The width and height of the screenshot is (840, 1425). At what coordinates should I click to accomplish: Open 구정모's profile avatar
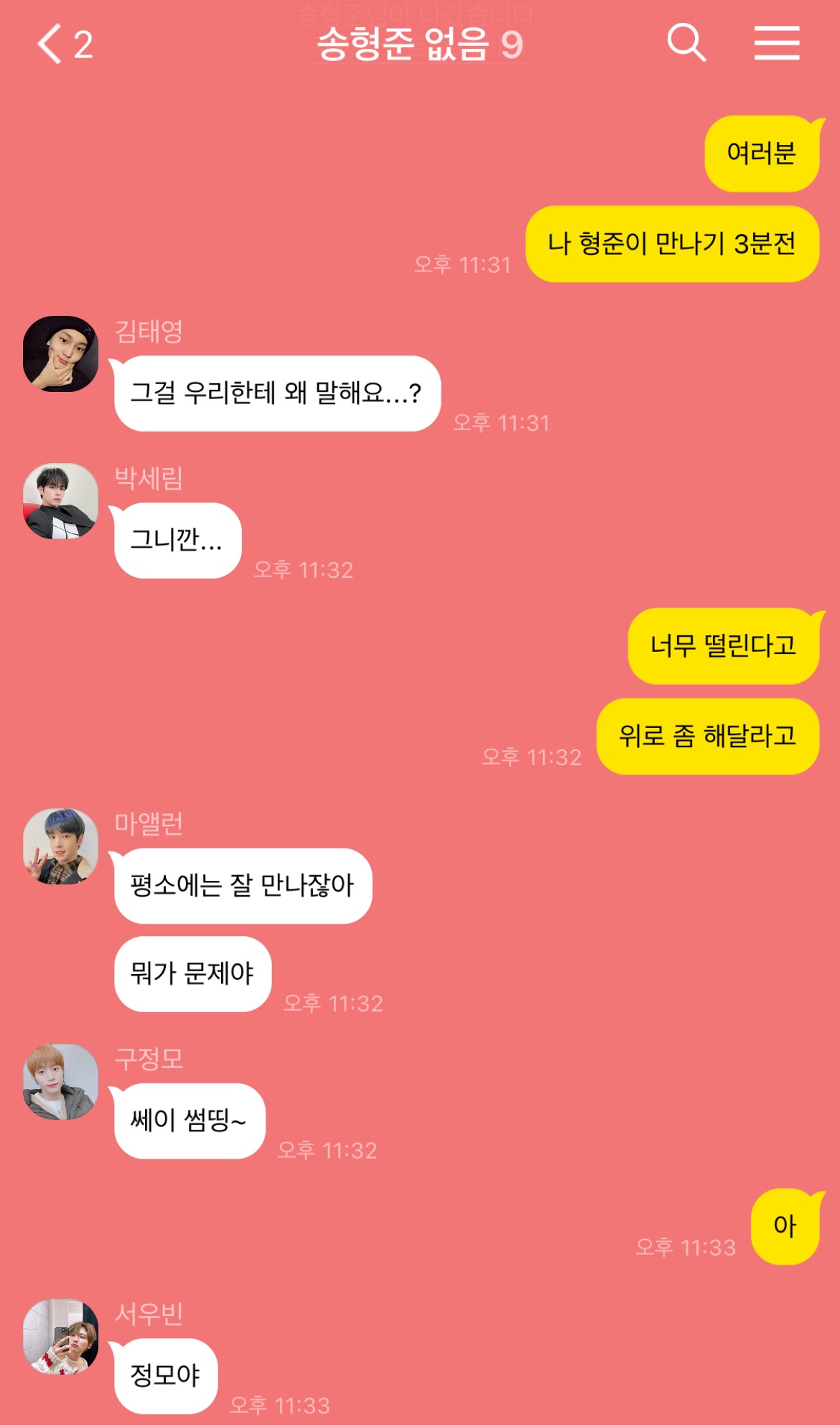pyautogui.click(x=61, y=1082)
